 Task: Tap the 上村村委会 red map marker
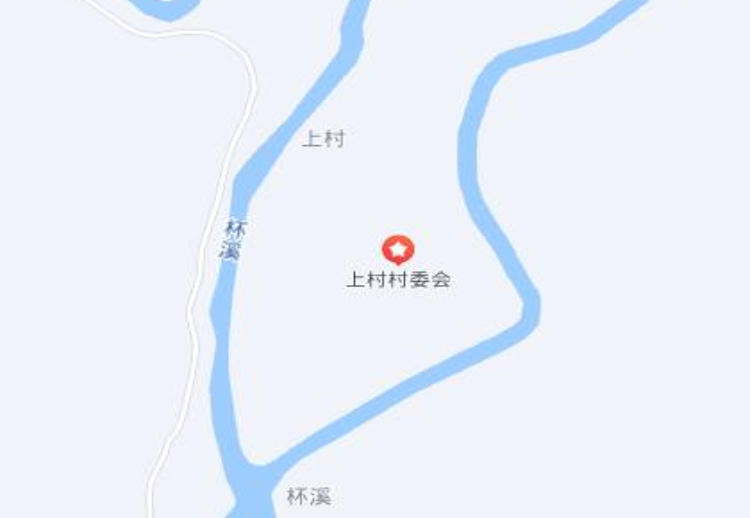pos(398,248)
